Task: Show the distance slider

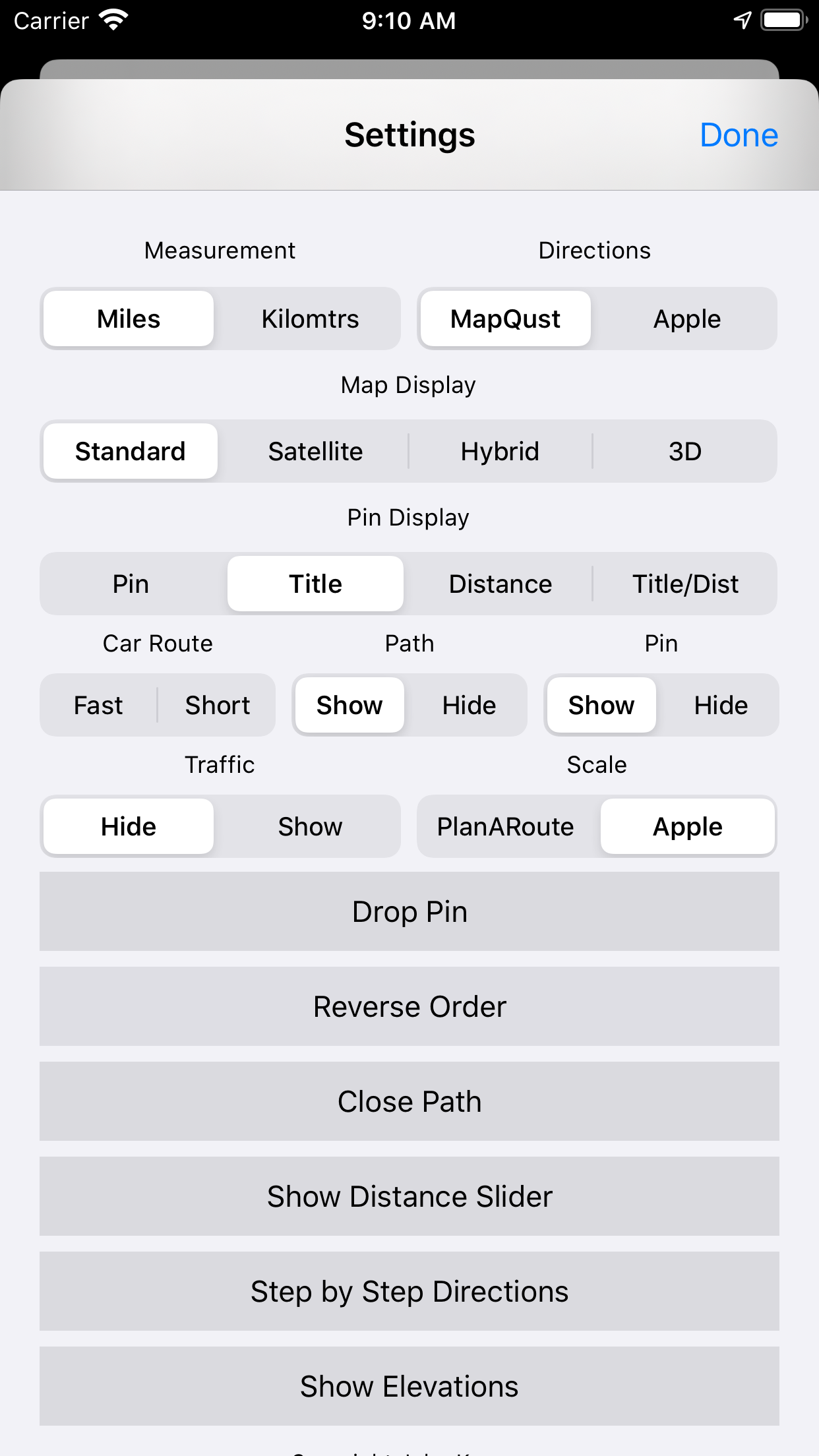Action: pyautogui.click(x=409, y=1196)
